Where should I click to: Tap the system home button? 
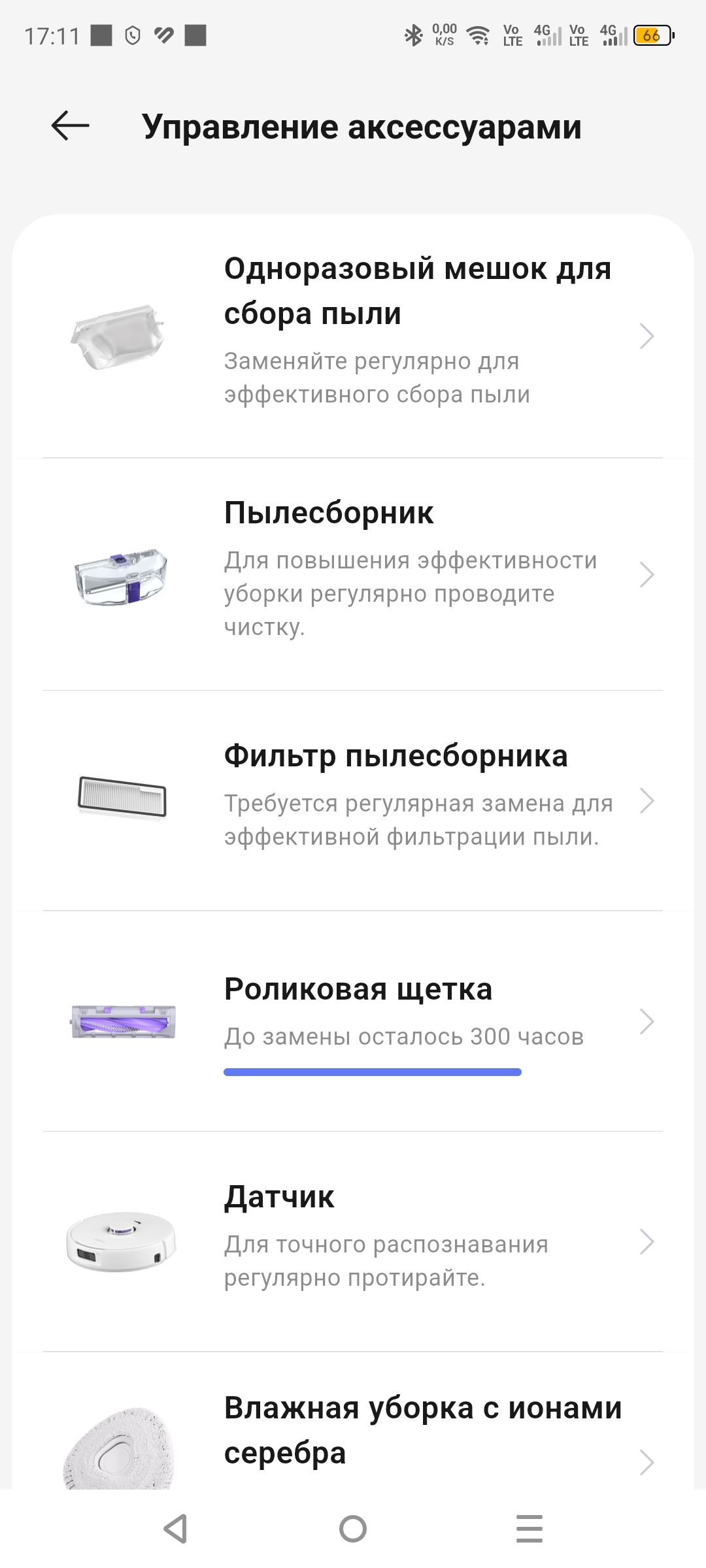(x=353, y=1529)
